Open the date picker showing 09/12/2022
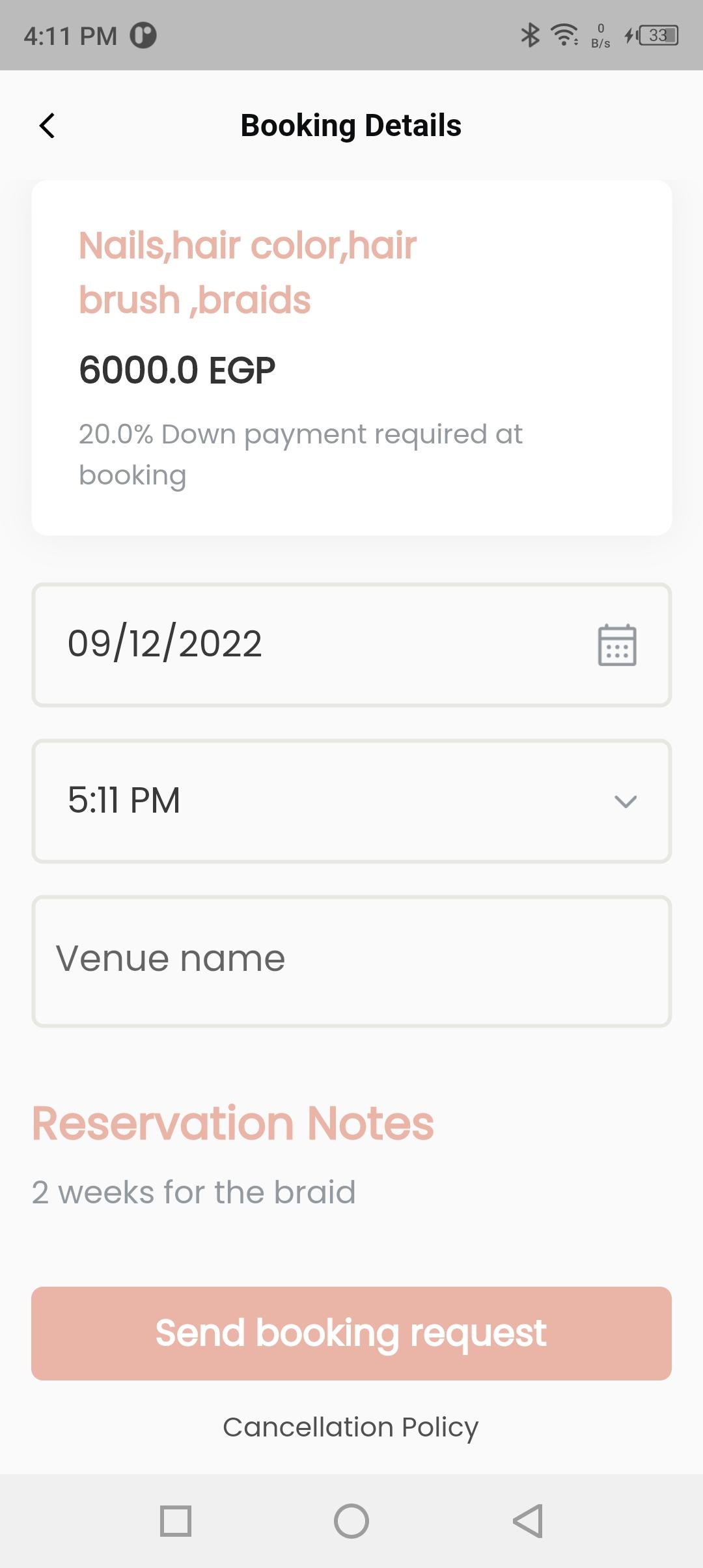Viewport: 703px width, 1568px height. tap(351, 645)
